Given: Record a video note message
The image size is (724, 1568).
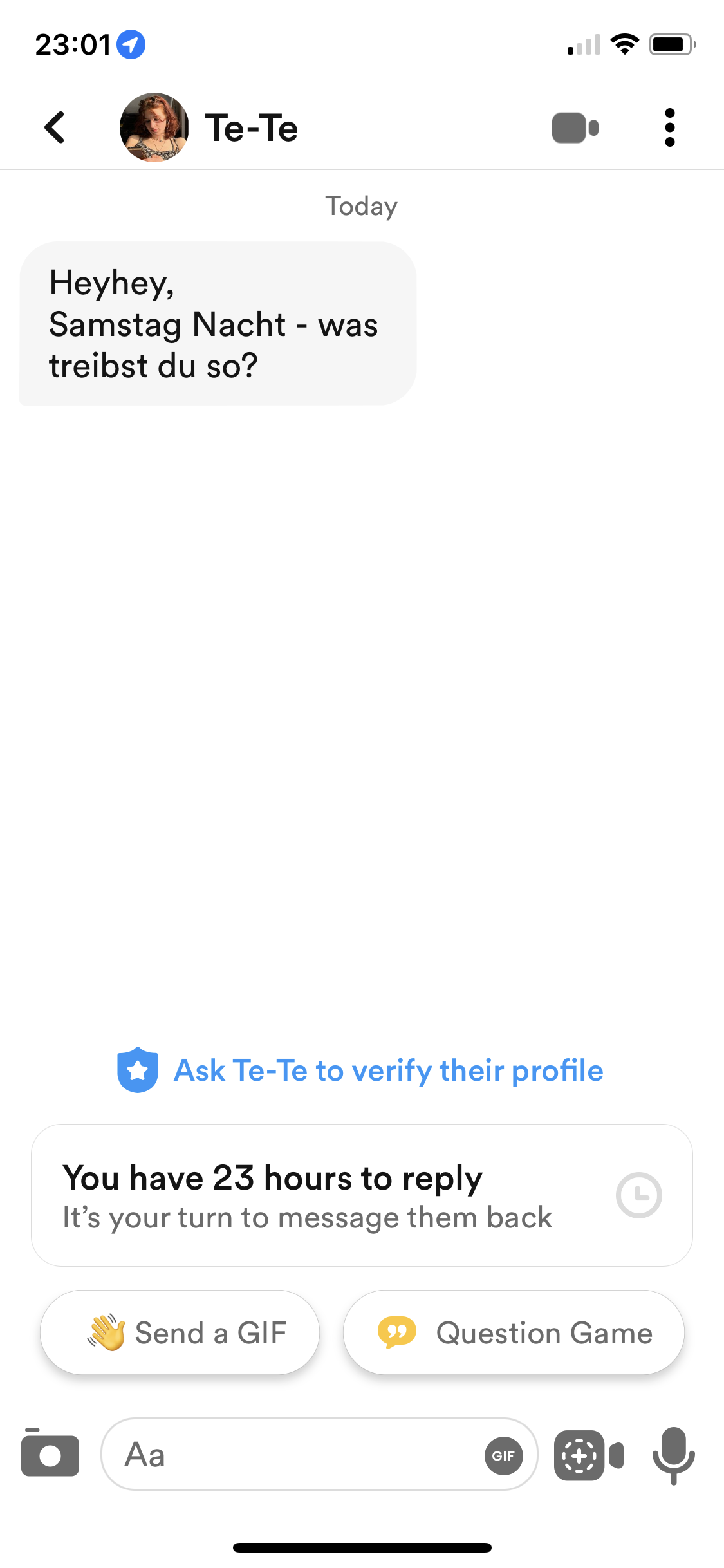Looking at the screenshot, I should (589, 1455).
